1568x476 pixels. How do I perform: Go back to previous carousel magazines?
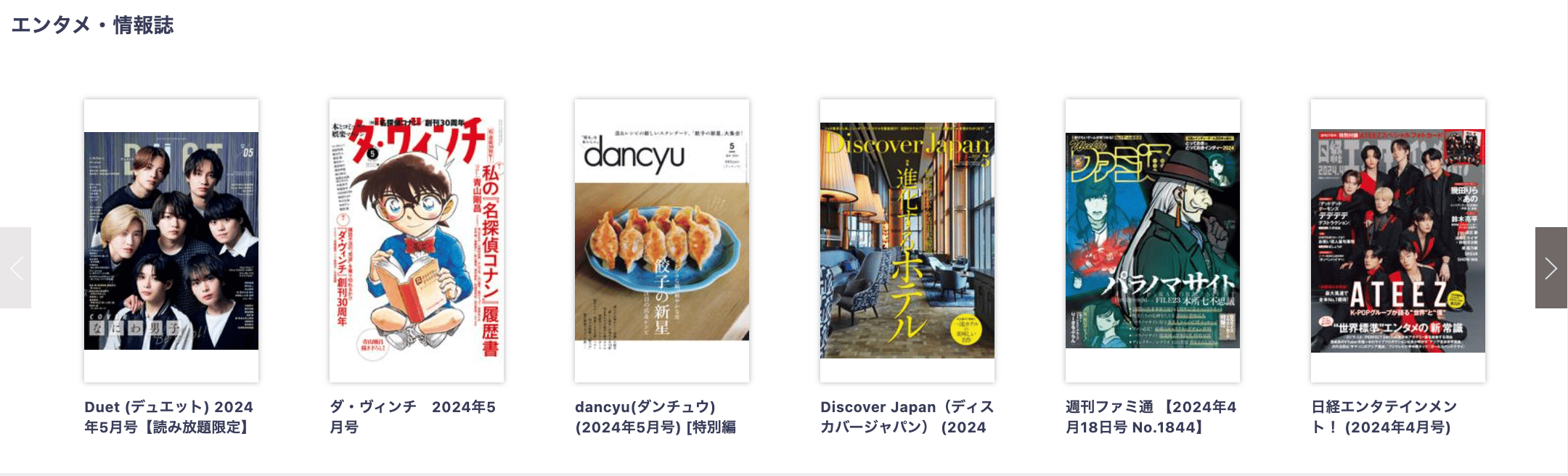tap(16, 268)
